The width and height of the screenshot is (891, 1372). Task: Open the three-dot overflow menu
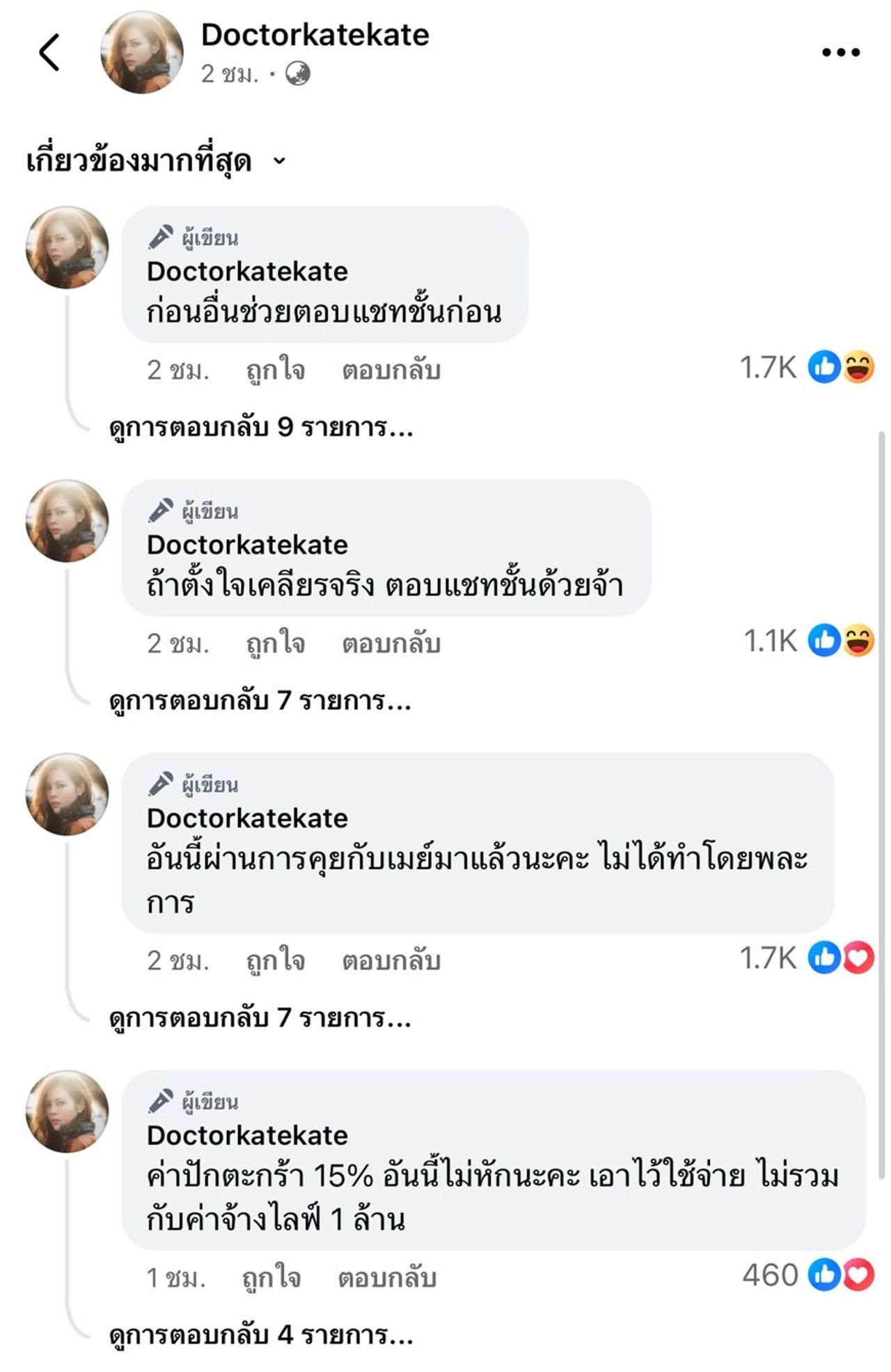click(x=840, y=52)
